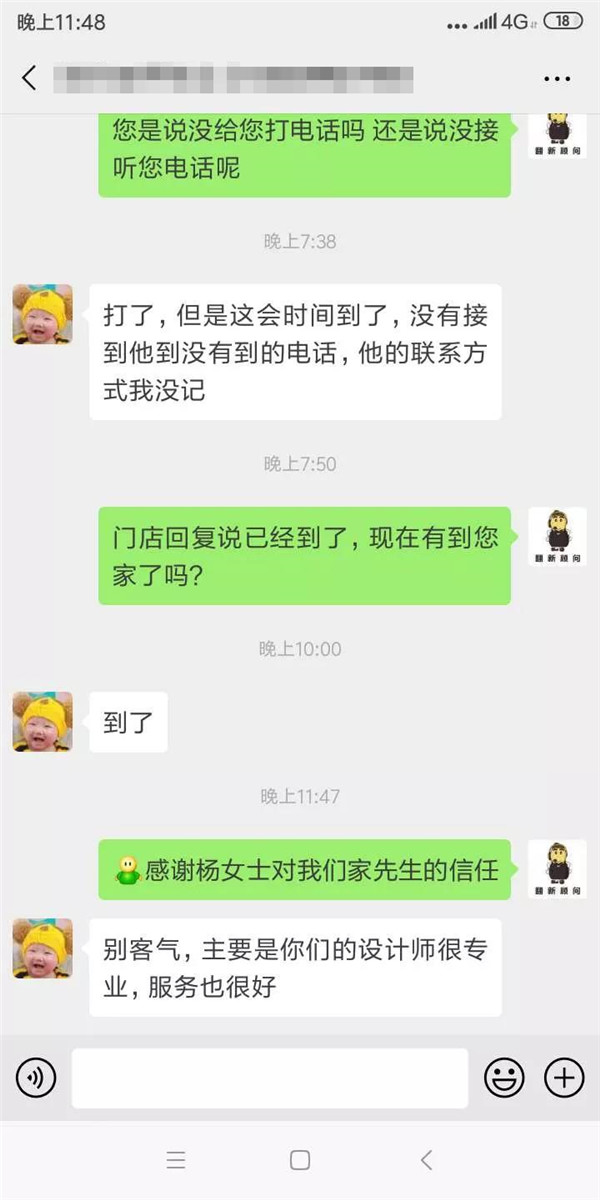Open the emoji picker
The height and width of the screenshot is (1200, 600).
pos(504,1078)
